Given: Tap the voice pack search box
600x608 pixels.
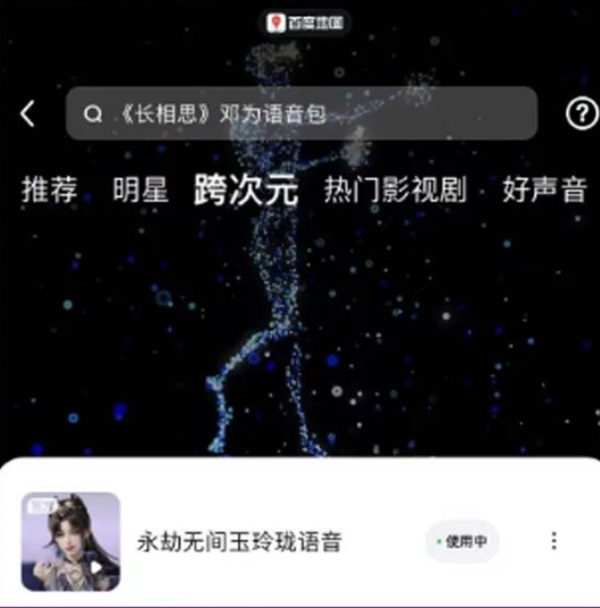Looking at the screenshot, I should point(300,114).
